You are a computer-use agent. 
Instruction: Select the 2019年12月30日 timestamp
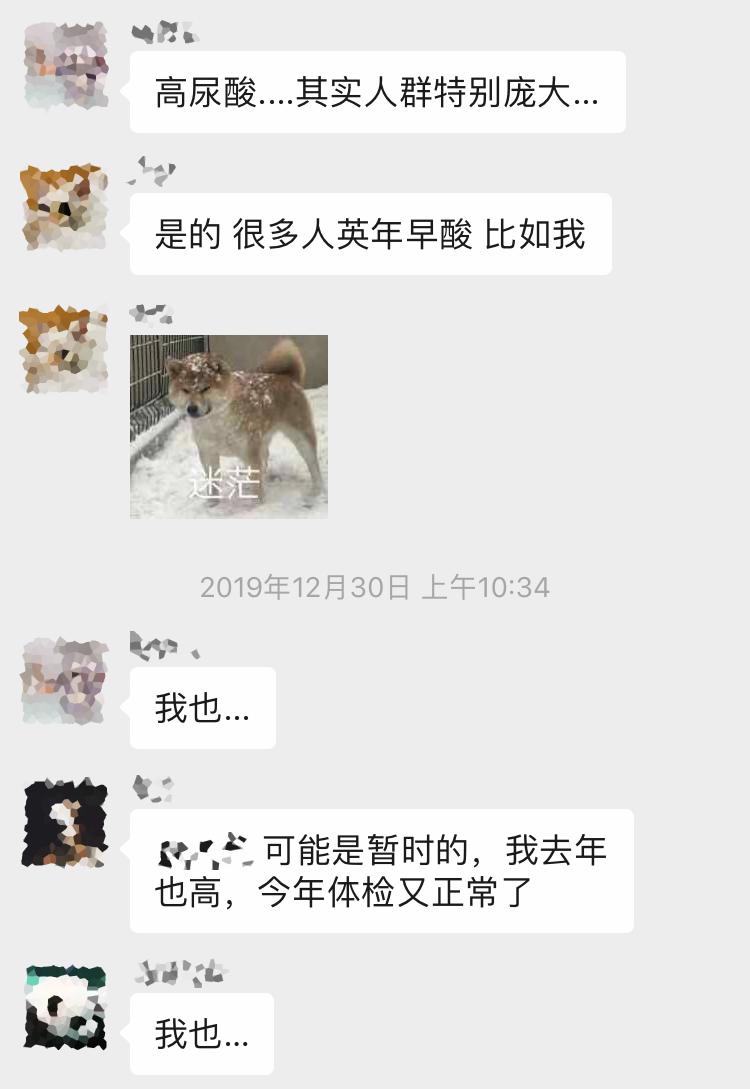tap(375, 589)
